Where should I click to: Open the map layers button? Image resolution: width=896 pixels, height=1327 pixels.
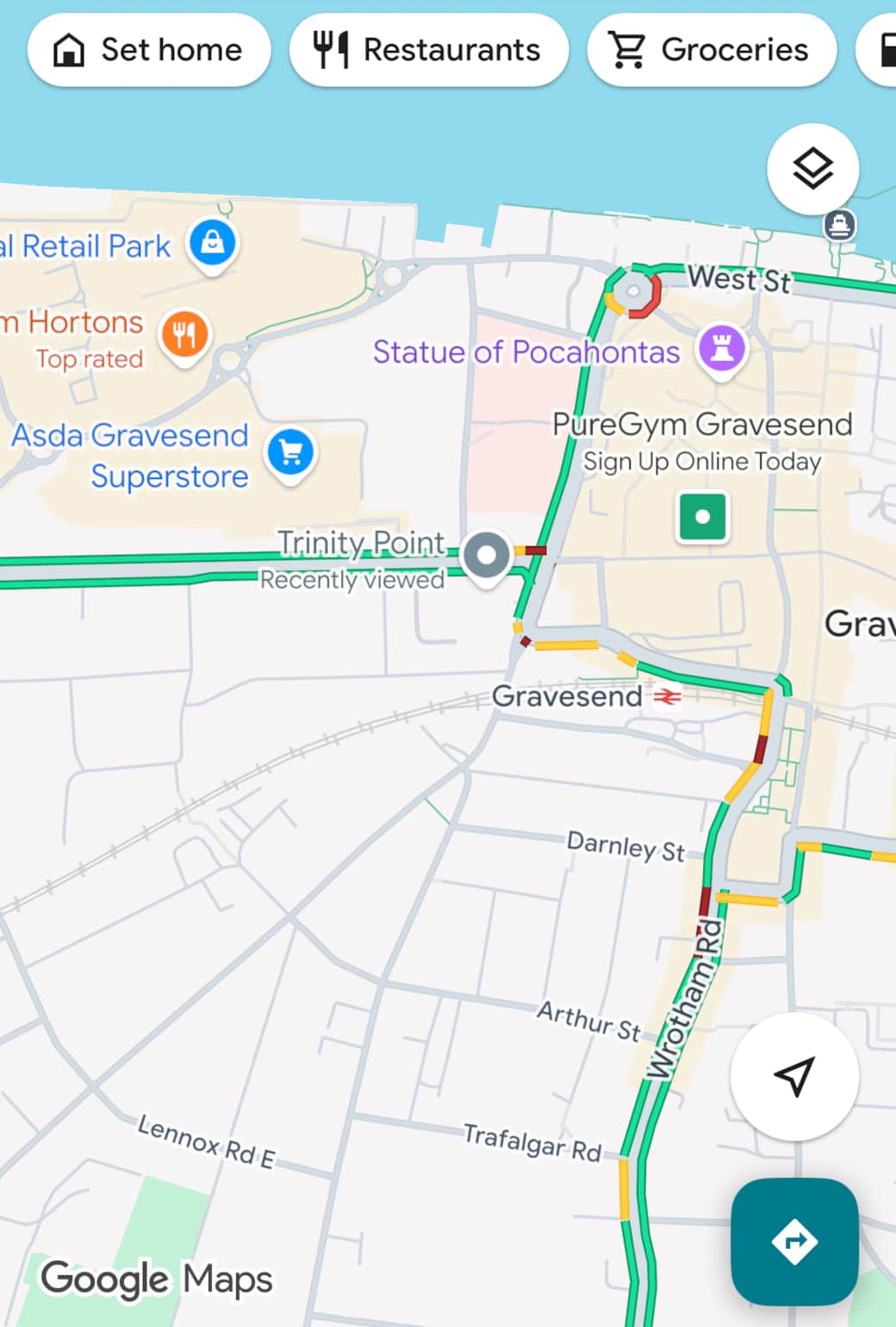point(812,169)
